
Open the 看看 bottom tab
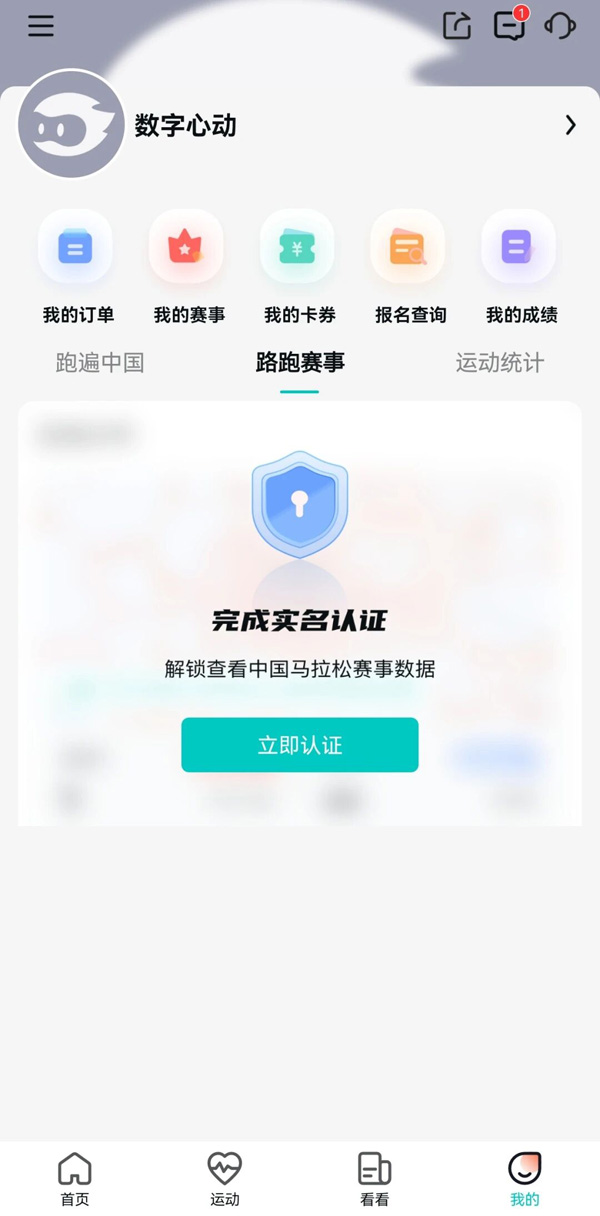click(x=375, y=1179)
